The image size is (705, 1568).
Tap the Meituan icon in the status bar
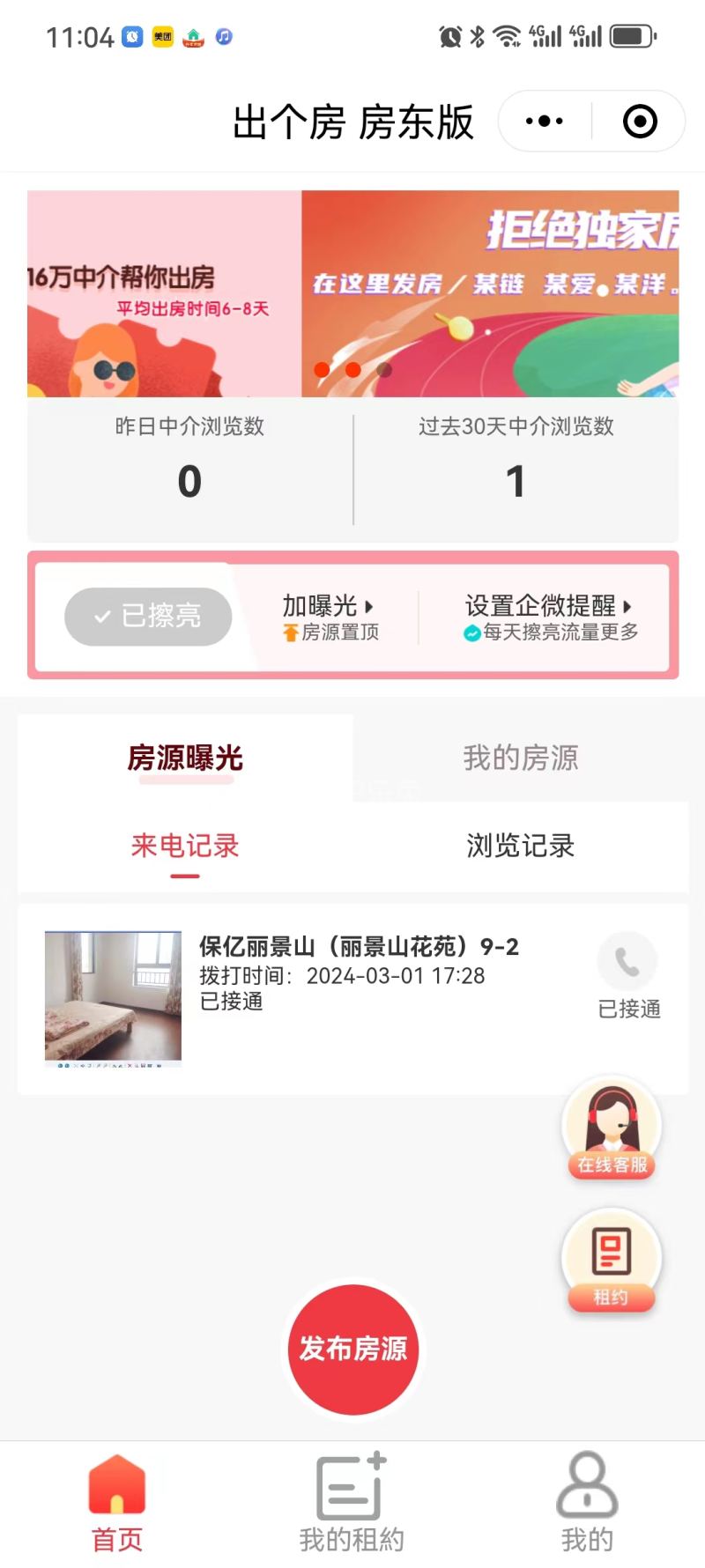[x=163, y=37]
